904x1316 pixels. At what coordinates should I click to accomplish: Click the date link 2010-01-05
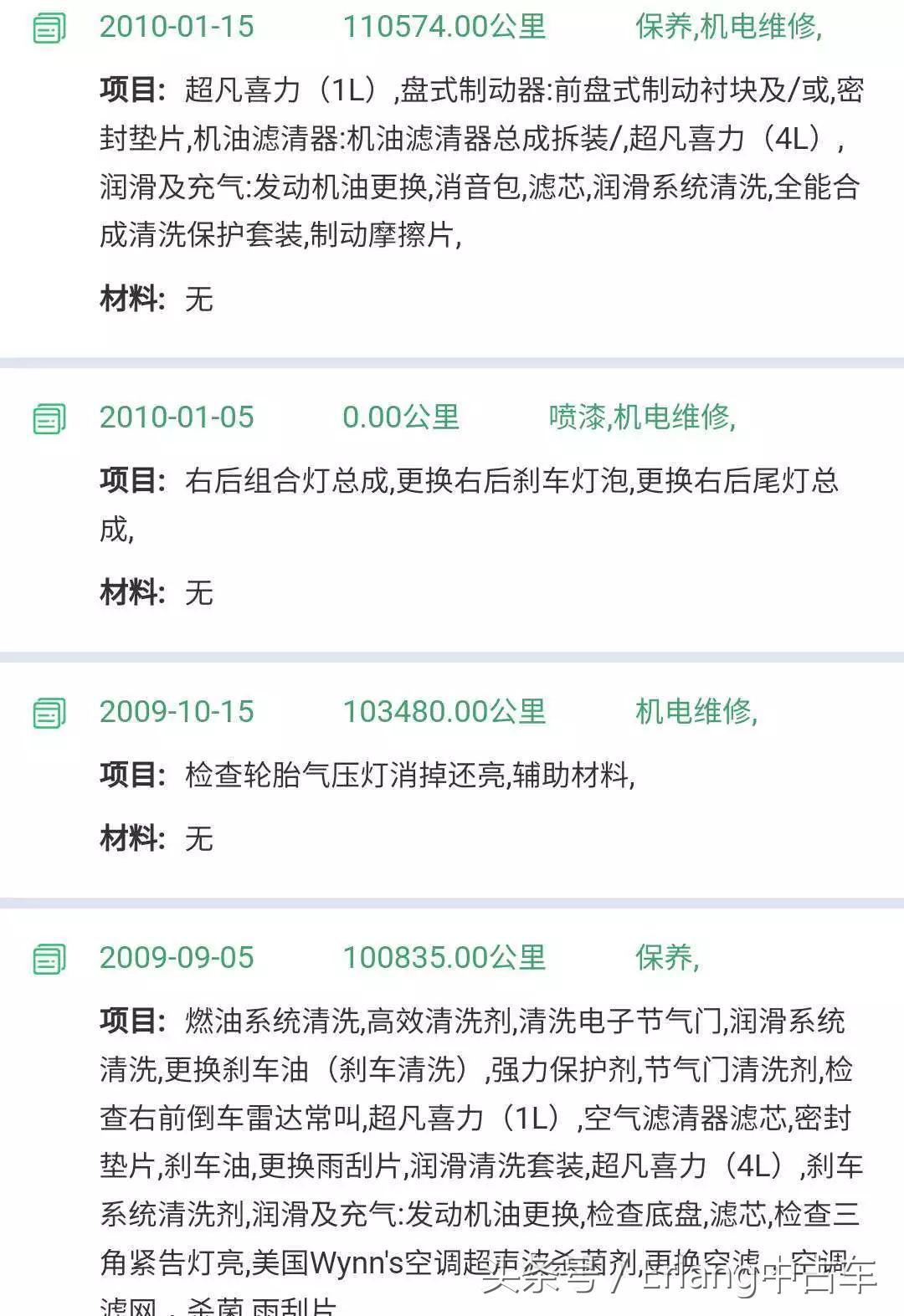point(179,417)
